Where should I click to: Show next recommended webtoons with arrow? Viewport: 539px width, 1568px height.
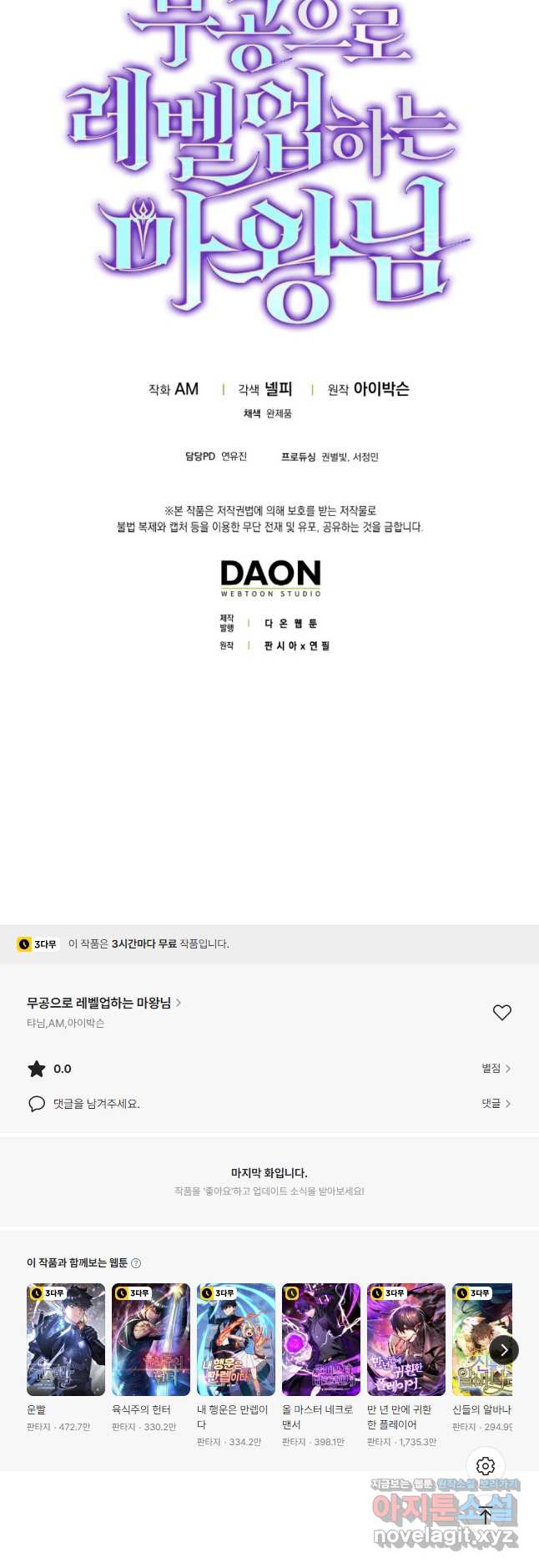click(x=503, y=1350)
